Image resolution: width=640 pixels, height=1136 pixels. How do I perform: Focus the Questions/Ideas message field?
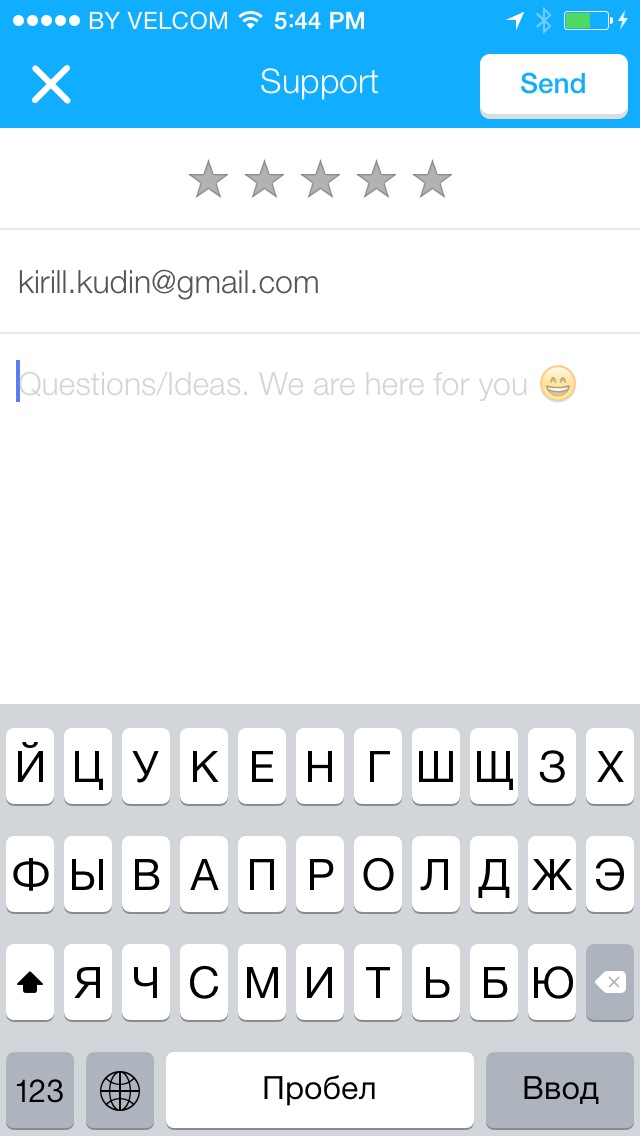click(x=320, y=500)
